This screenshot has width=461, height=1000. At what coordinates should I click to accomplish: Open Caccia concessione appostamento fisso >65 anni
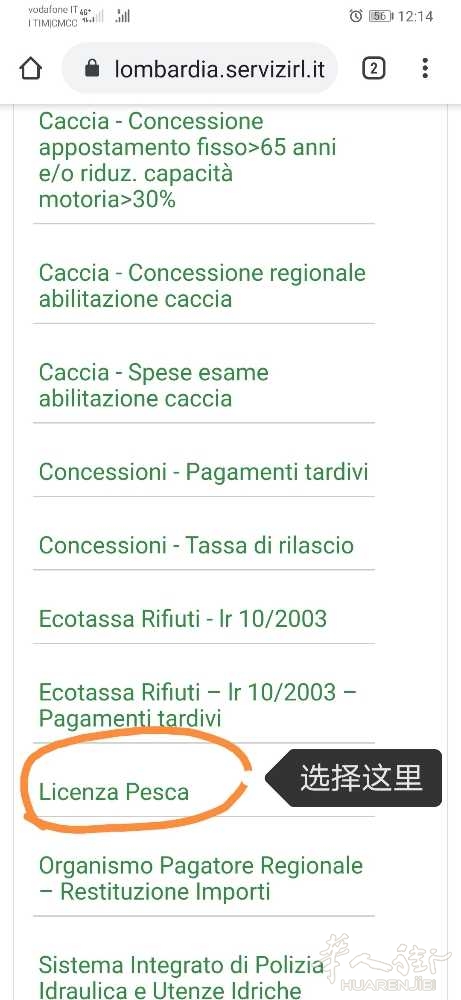187,160
